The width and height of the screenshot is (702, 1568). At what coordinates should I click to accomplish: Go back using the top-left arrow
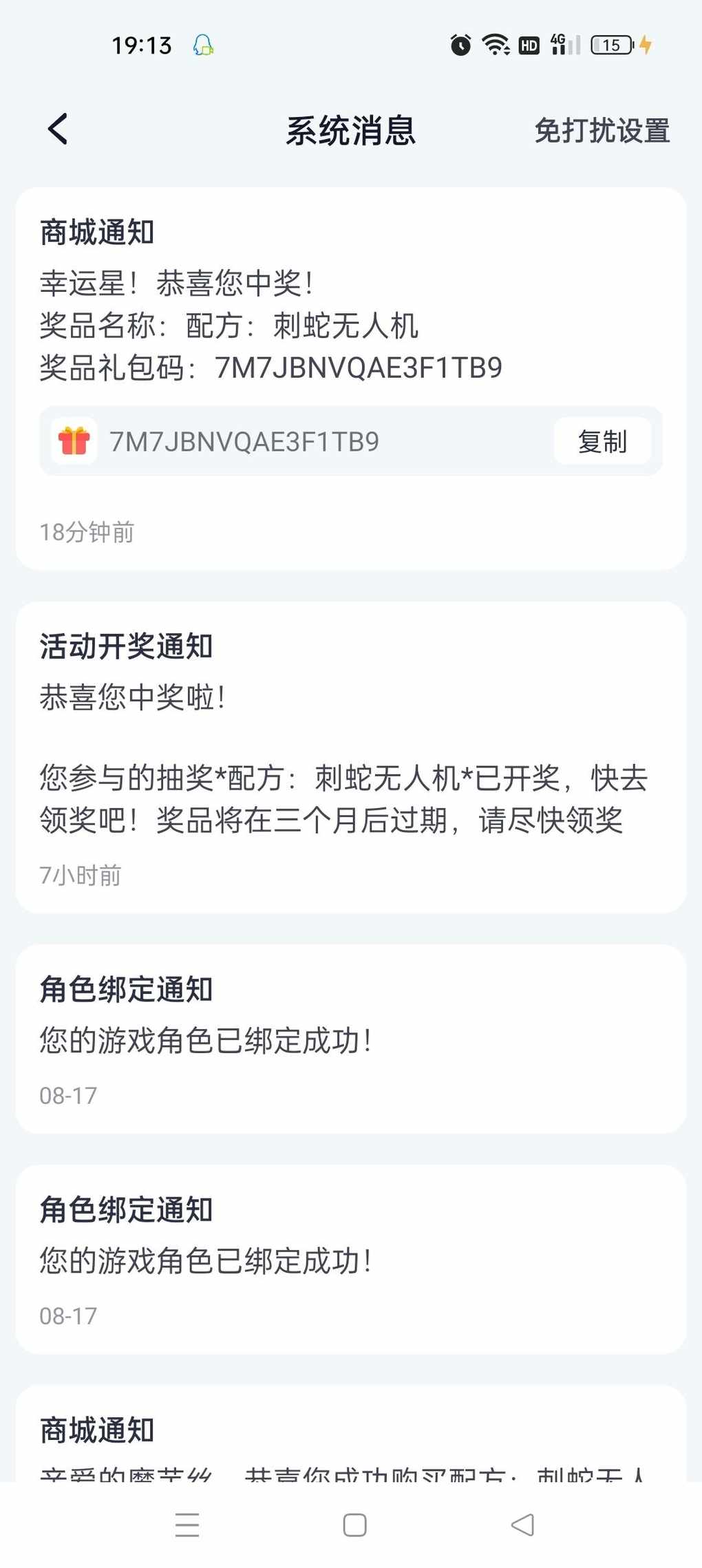[58, 129]
